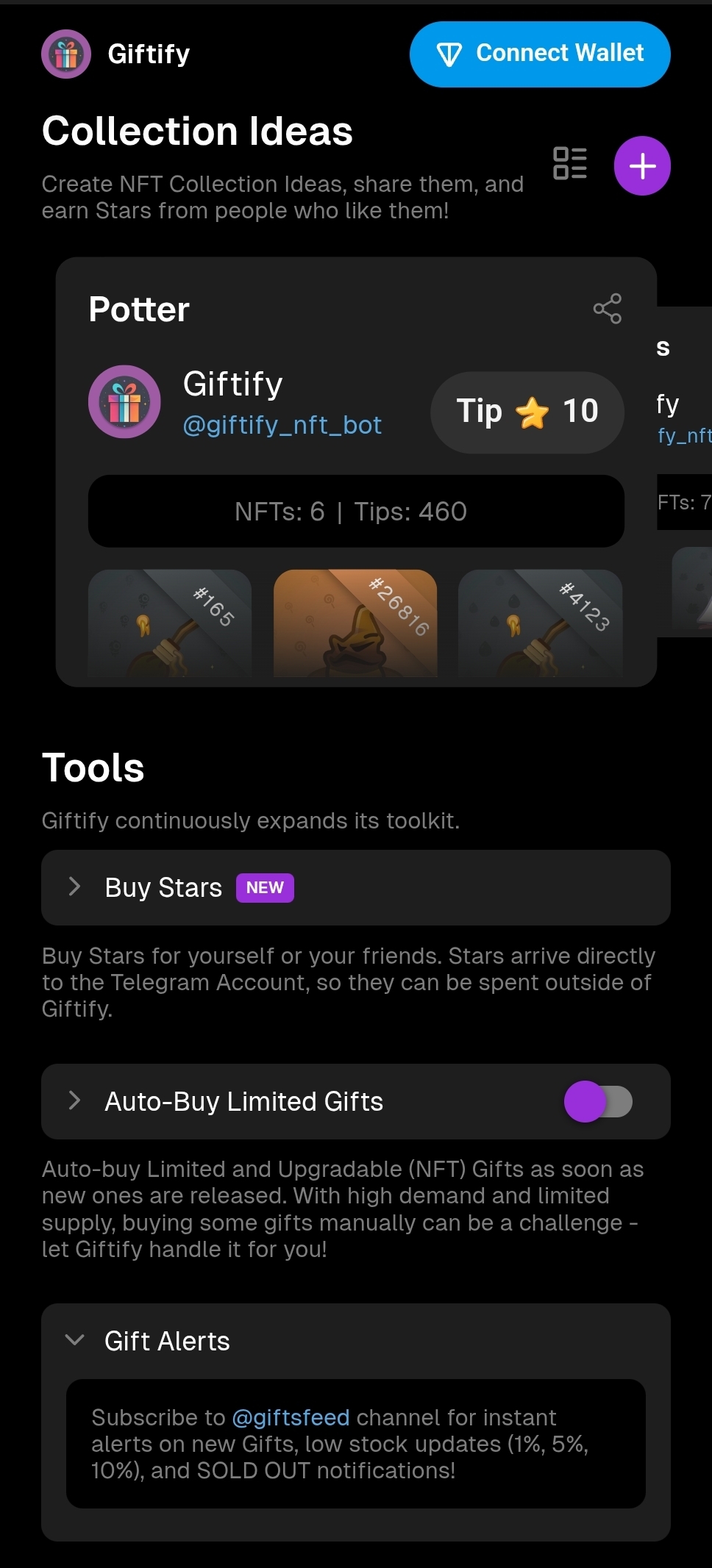The image size is (712, 1568).
Task: Tap the purple plus button to create collection
Action: coord(641,165)
